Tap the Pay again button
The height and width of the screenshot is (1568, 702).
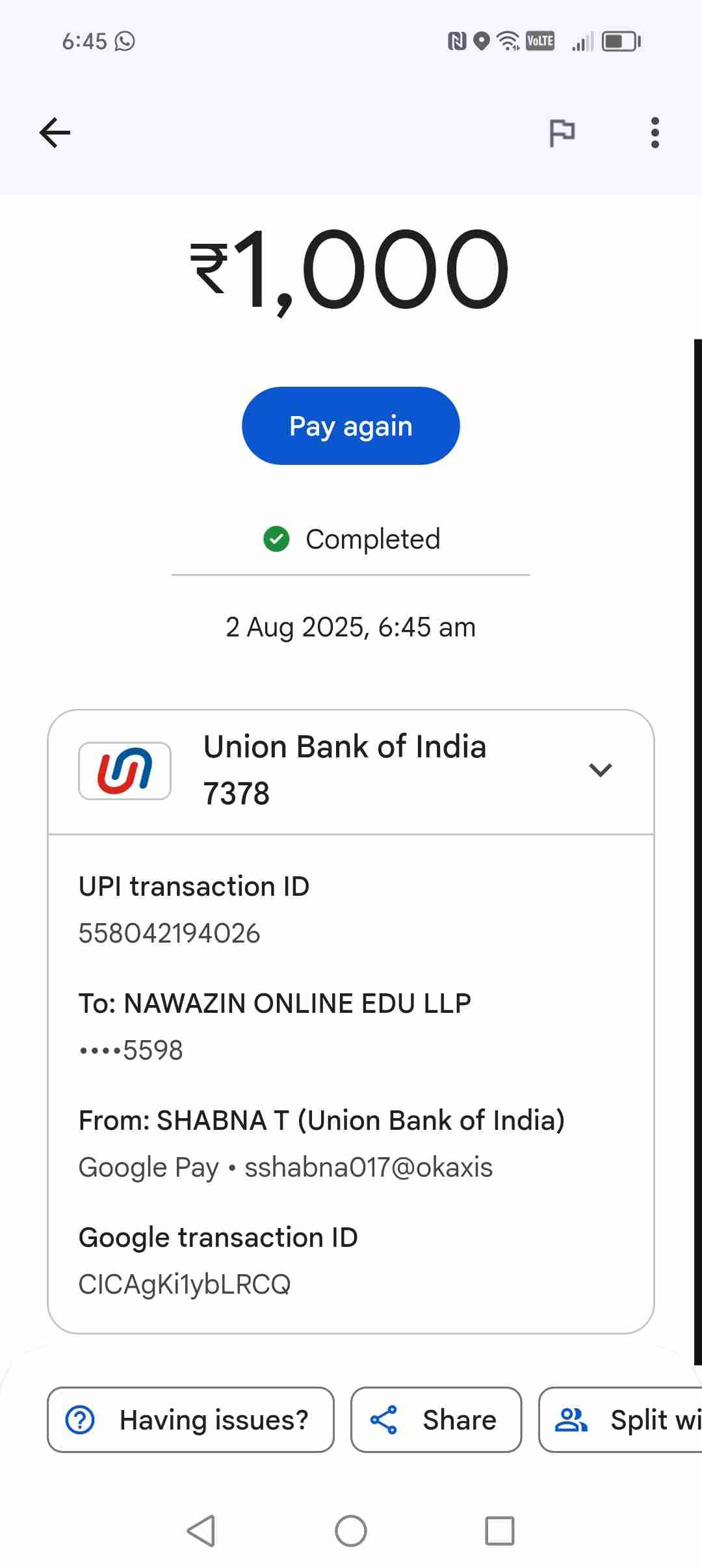(x=350, y=426)
